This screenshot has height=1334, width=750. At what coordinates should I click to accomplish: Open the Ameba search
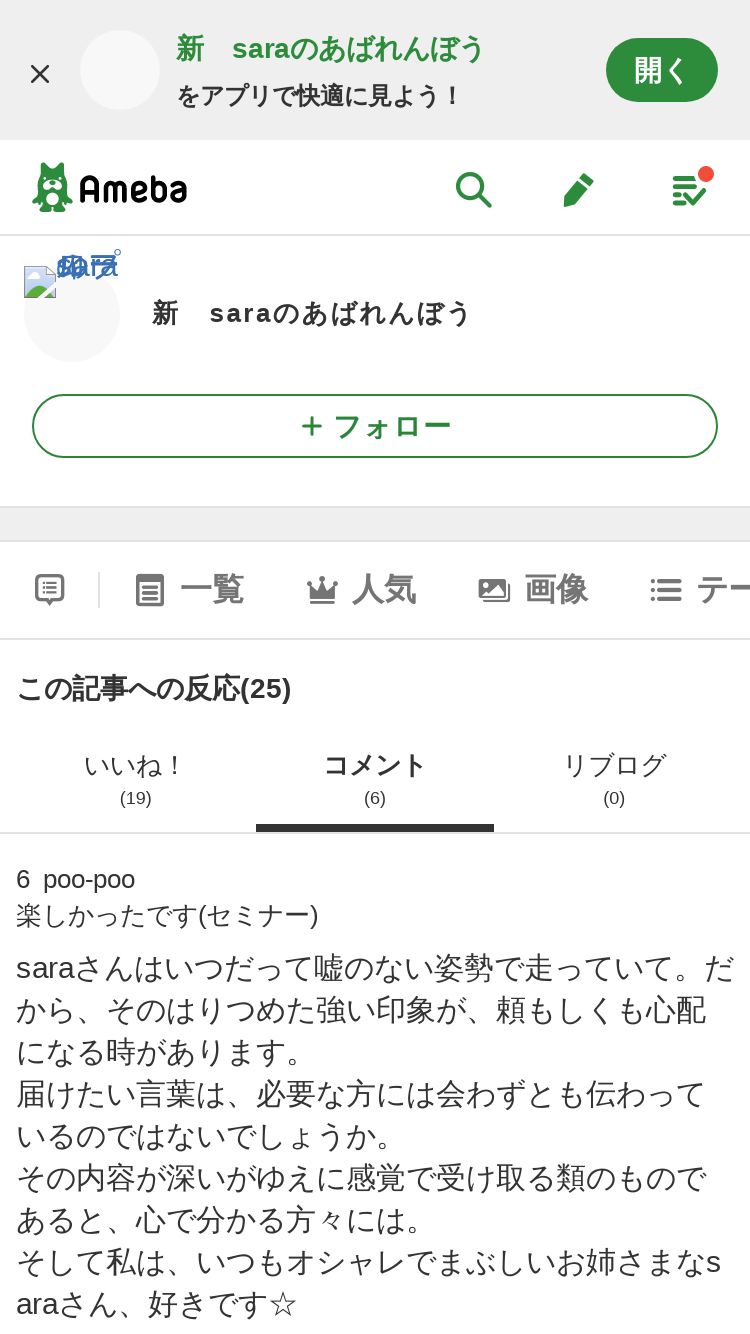473,188
